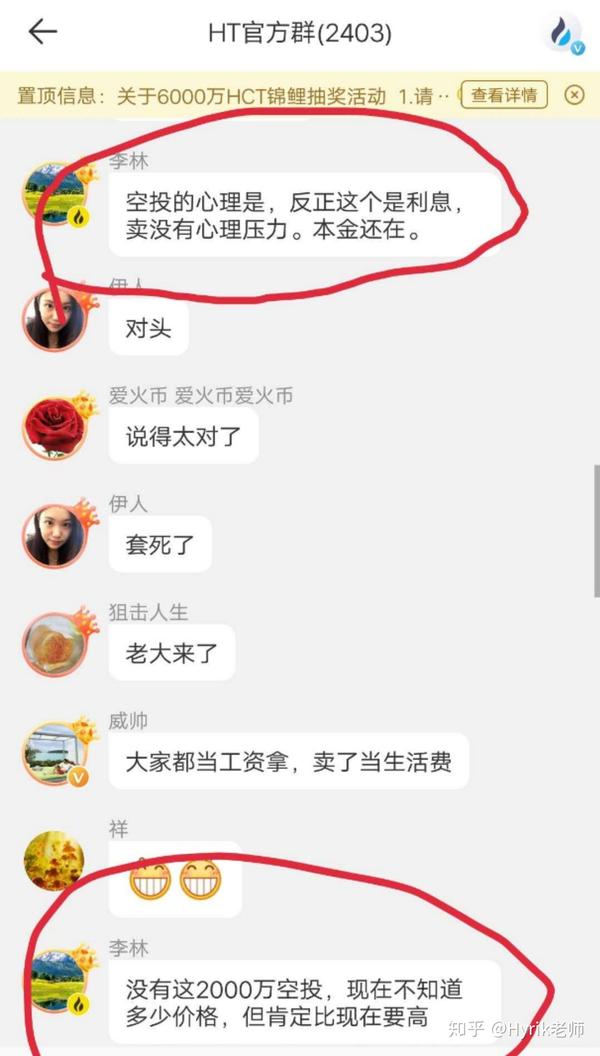Open 李林's avatar beside 没有这2000万空投 message
This screenshot has height=1056, width=600.
pos(56,980)
